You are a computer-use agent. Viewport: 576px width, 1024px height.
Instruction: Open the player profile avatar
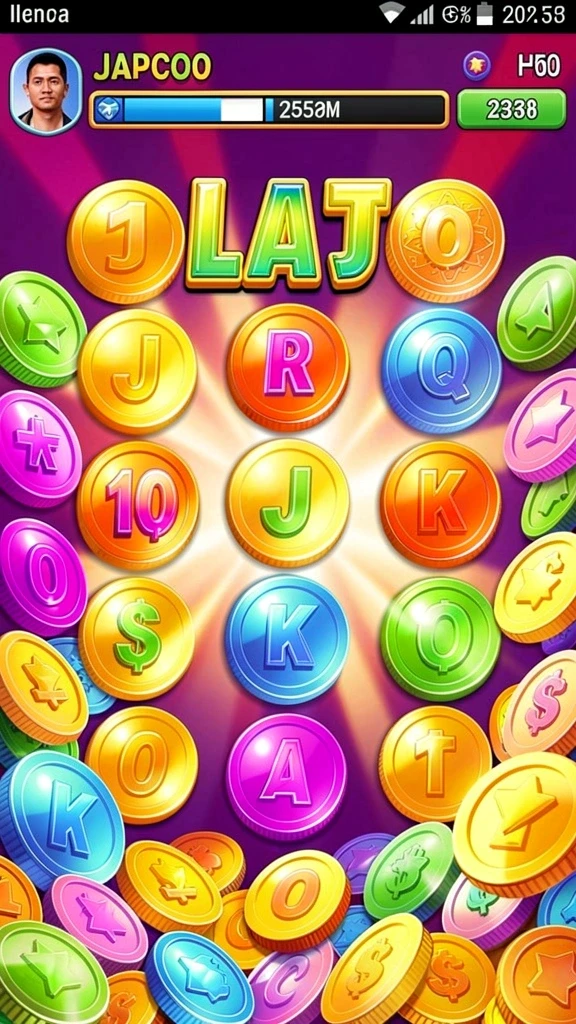click(46, 92)
